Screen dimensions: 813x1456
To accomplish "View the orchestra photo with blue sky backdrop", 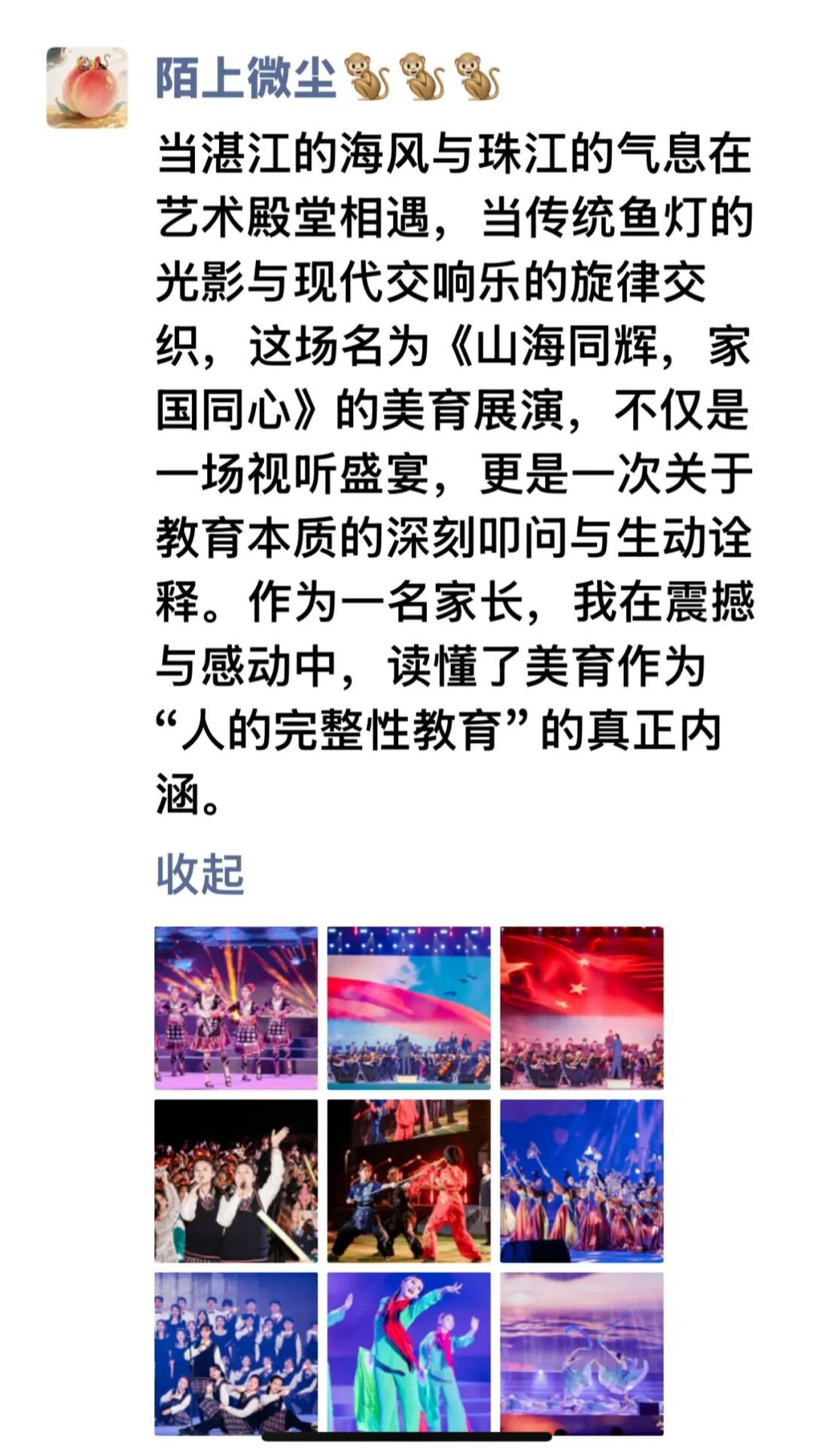I will point(409,1007).
